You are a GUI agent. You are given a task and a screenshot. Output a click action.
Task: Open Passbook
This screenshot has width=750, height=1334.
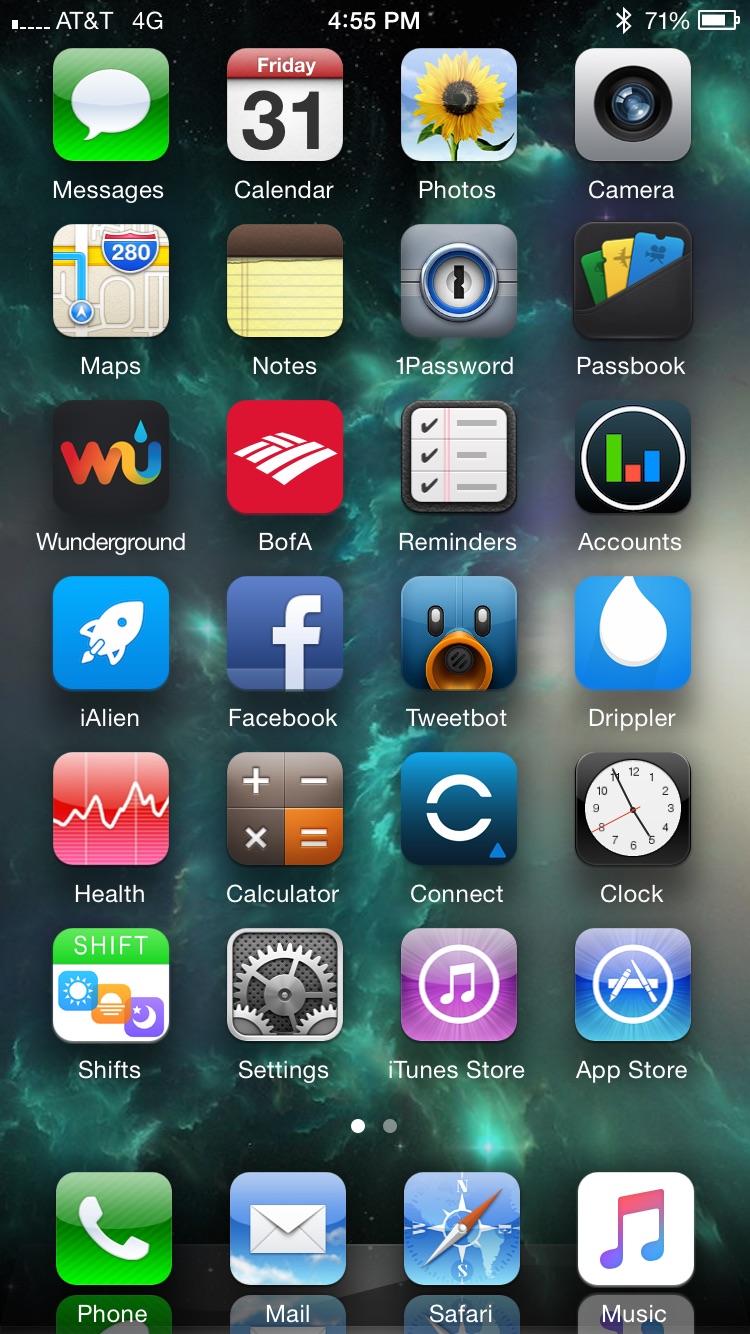[x=632, y=281]
